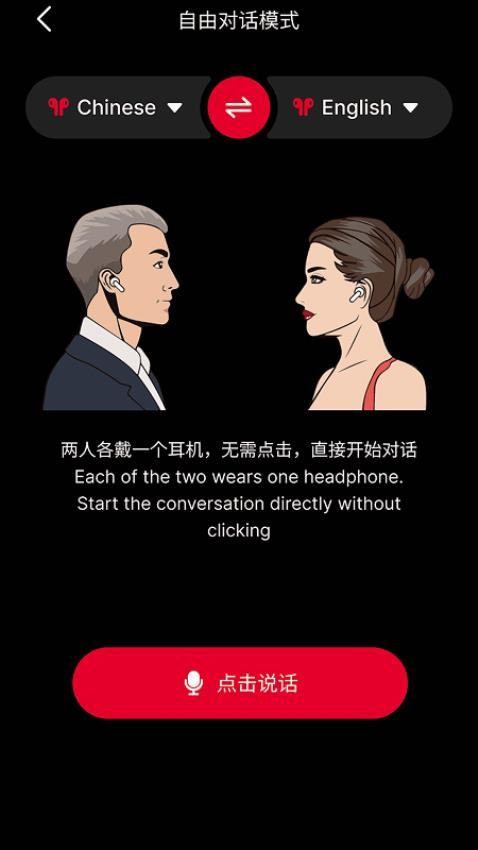478x850 pixels.
Task: Go back using the top arrow
Action: click(x=44, y=20)
